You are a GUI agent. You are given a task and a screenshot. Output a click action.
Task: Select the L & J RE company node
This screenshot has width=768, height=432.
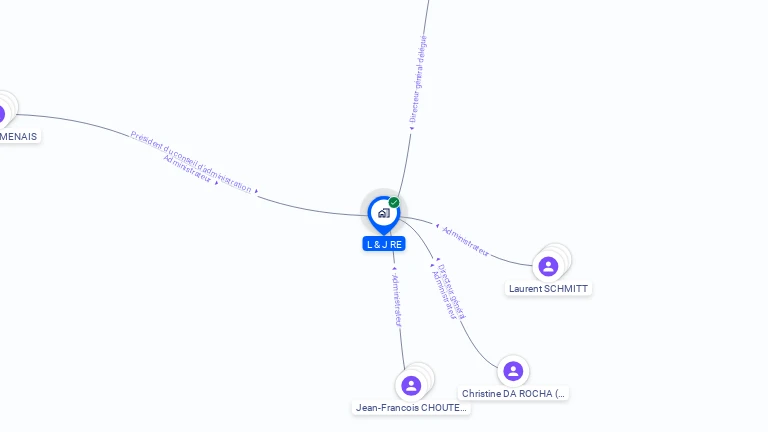click(x=383, y=213)
